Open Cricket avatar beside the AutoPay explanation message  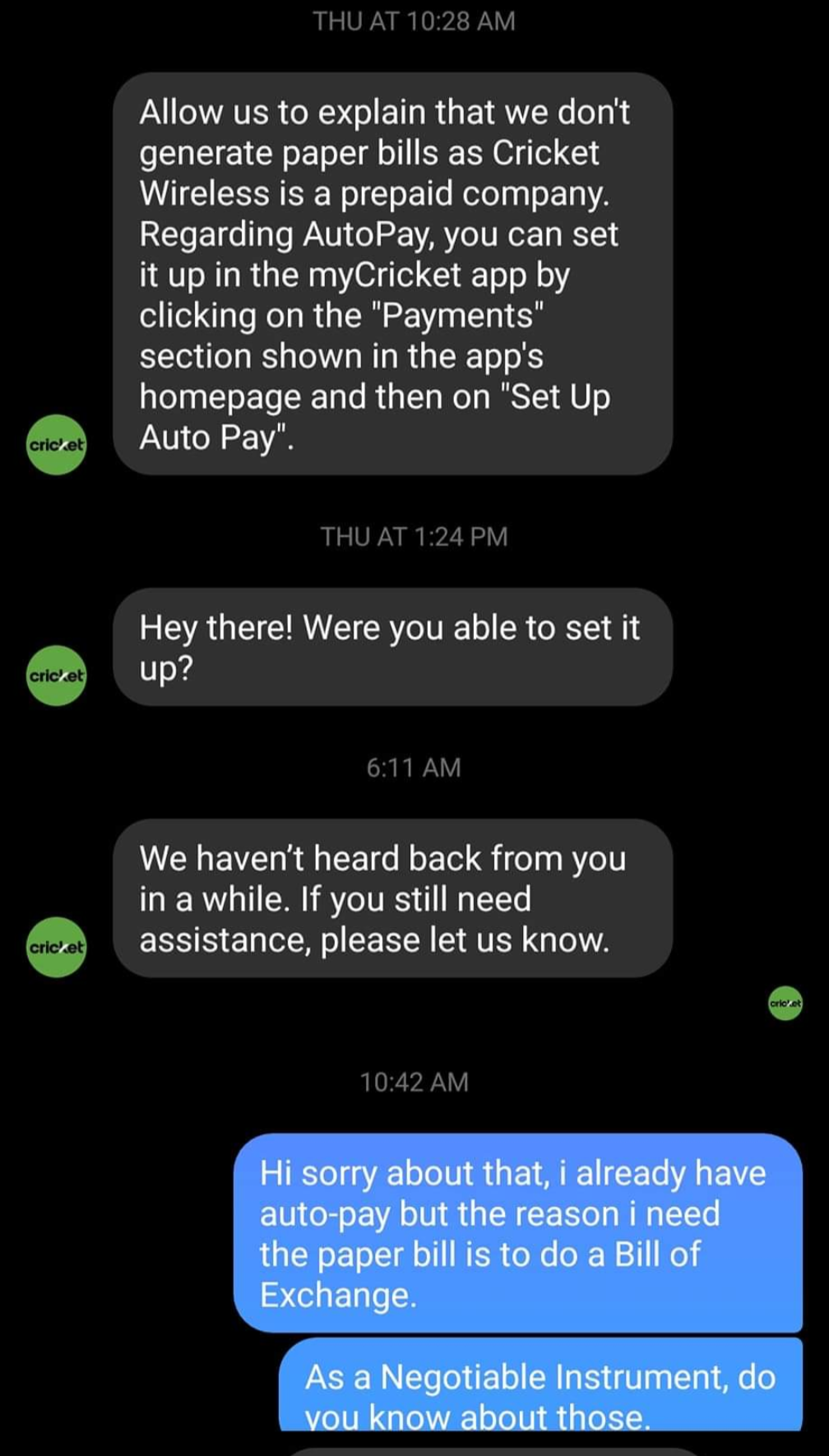click(56, 445)
